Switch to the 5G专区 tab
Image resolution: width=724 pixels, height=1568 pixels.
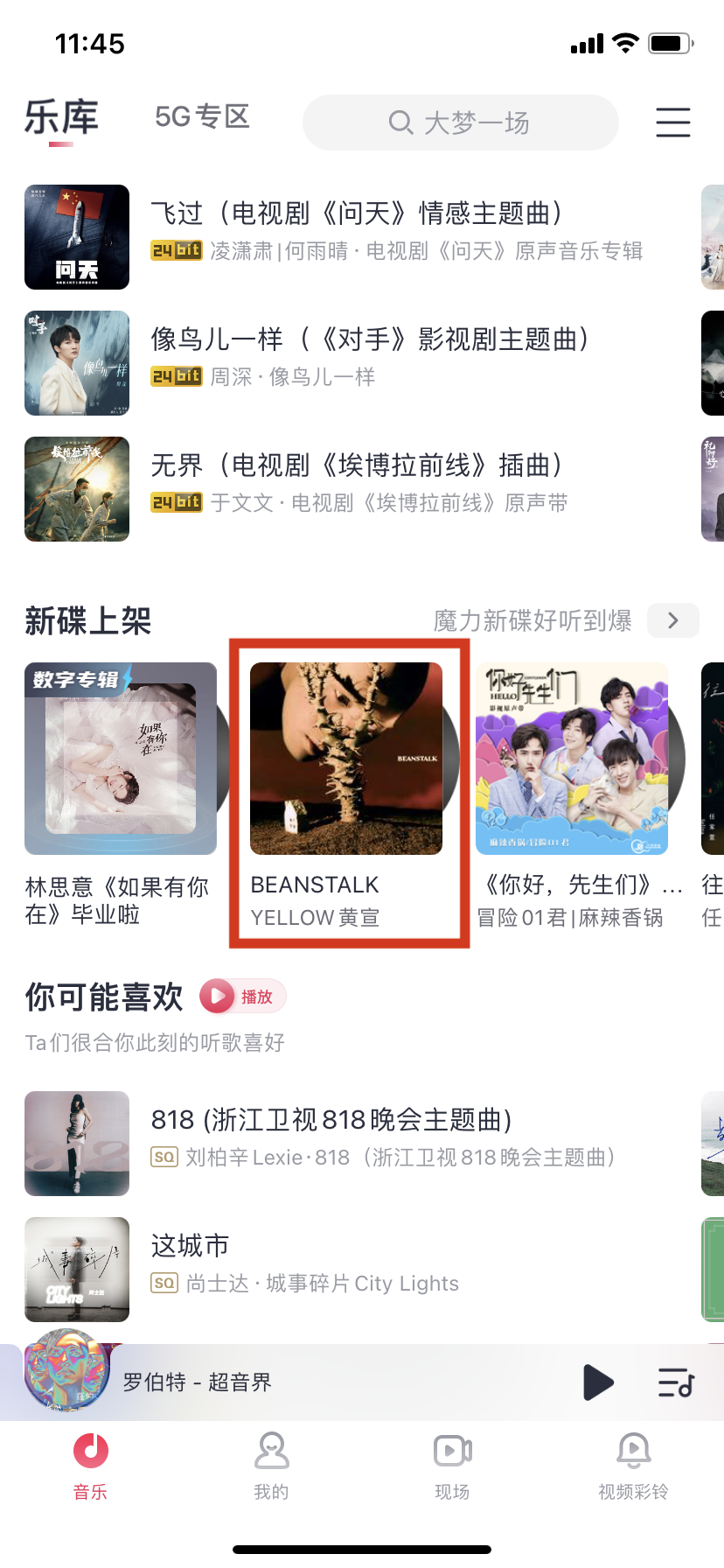pyautogui.click(x=202, y=116)
